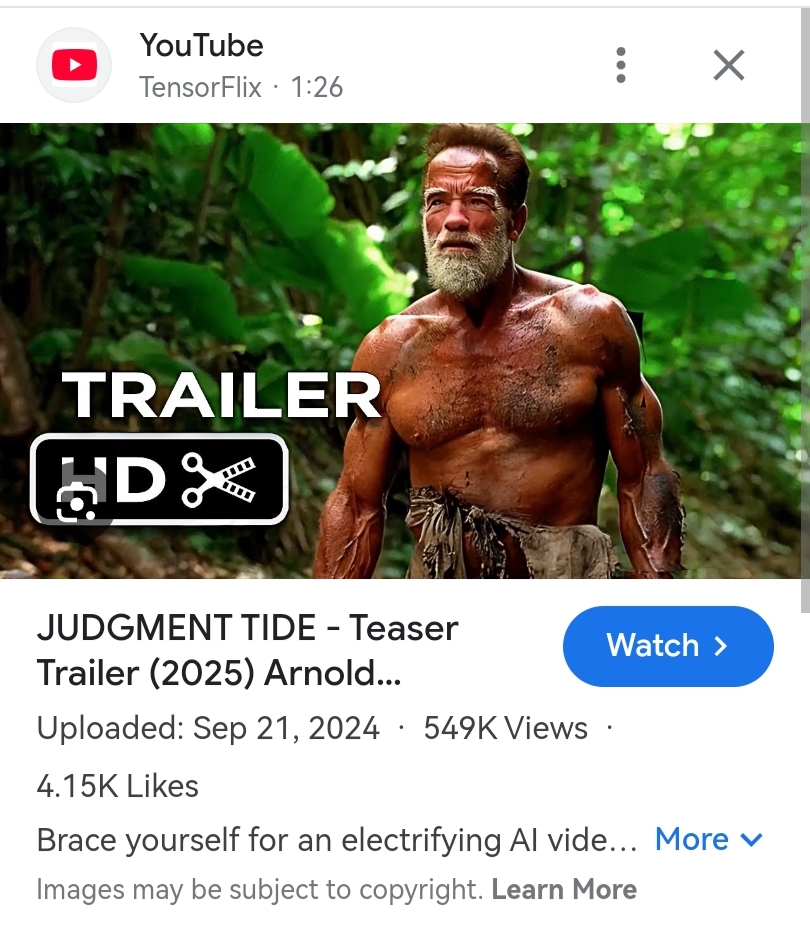Click the X to dismiss the video card

729,64
